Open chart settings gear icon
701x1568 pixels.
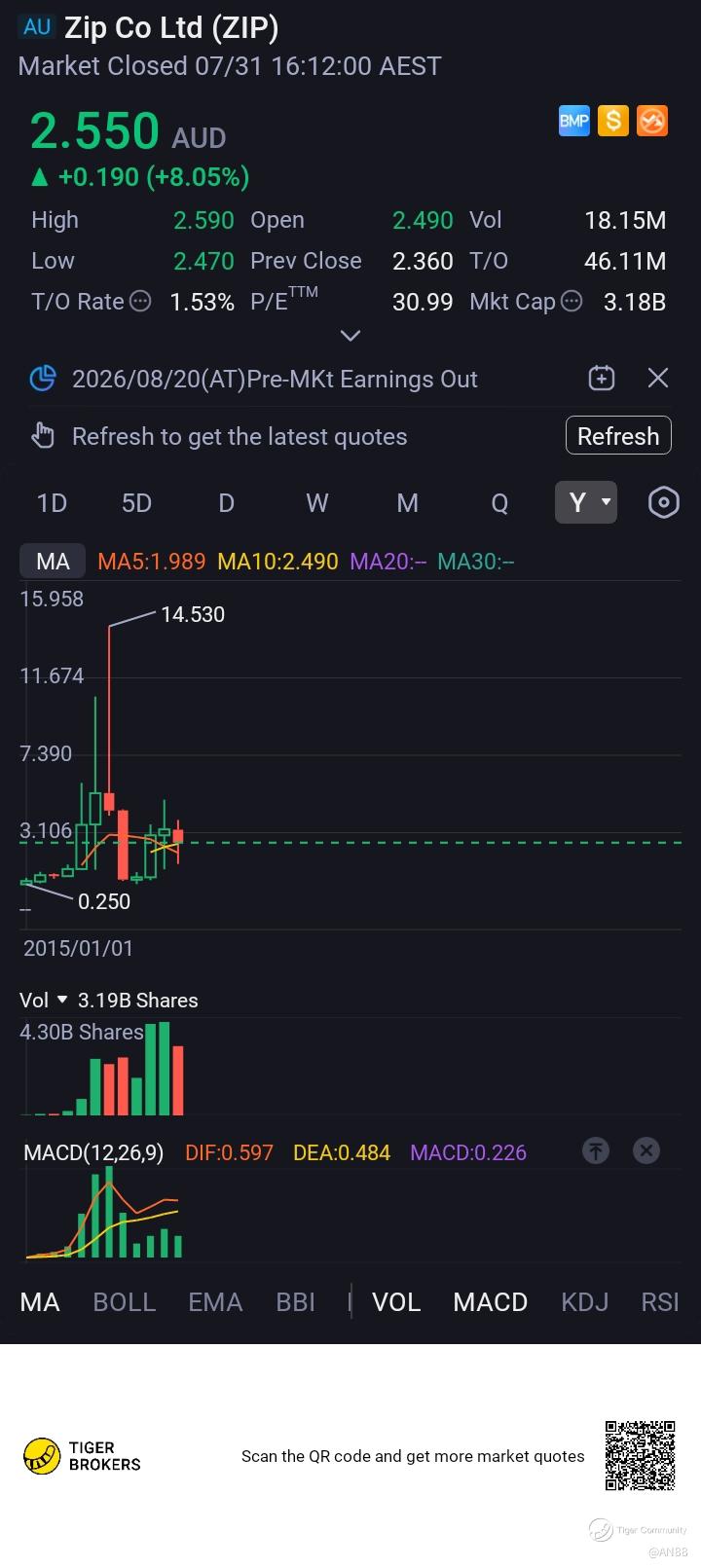click(x=663, y=502)
